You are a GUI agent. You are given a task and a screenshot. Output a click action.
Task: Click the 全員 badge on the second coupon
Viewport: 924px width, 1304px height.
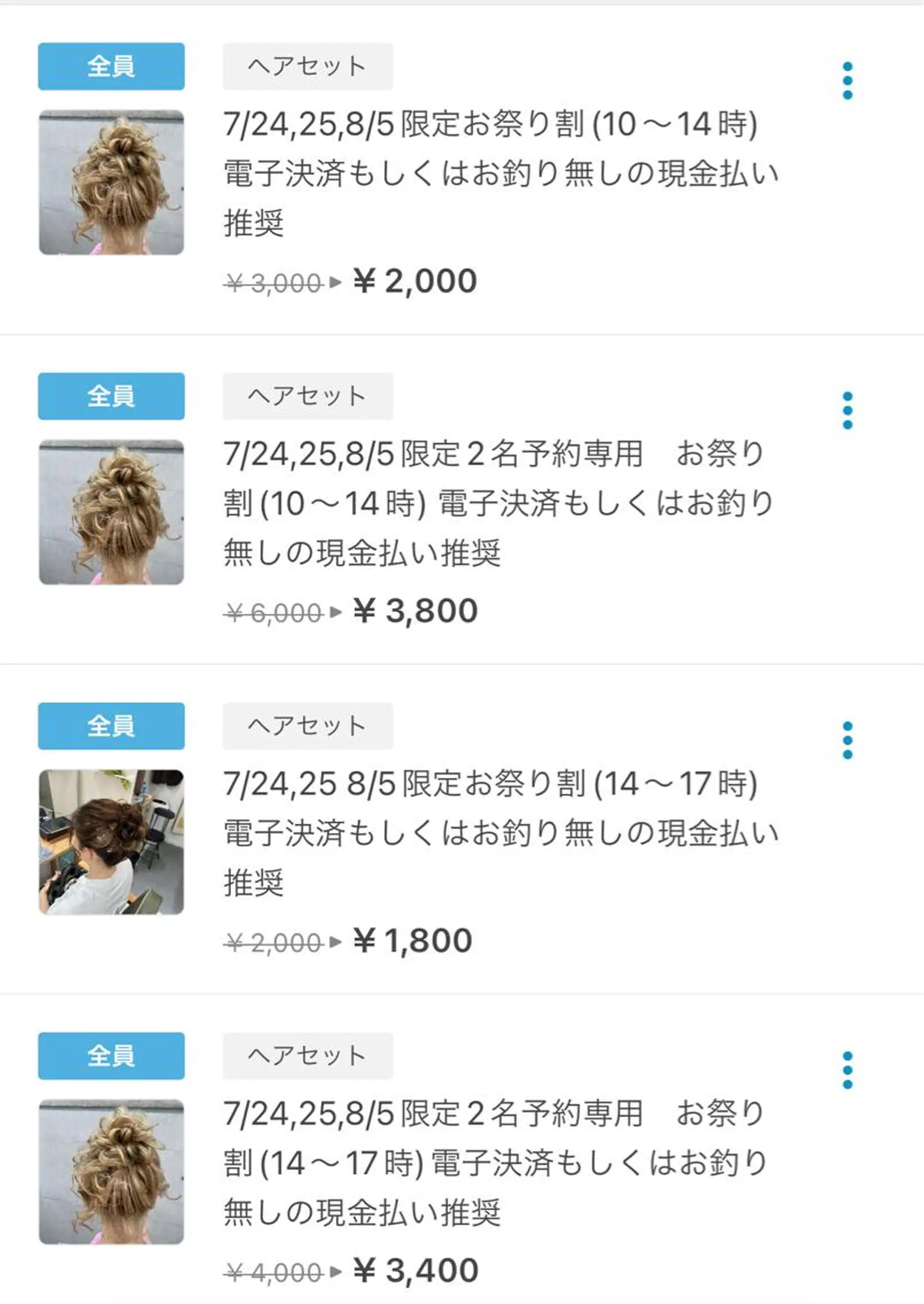(111, 397)
